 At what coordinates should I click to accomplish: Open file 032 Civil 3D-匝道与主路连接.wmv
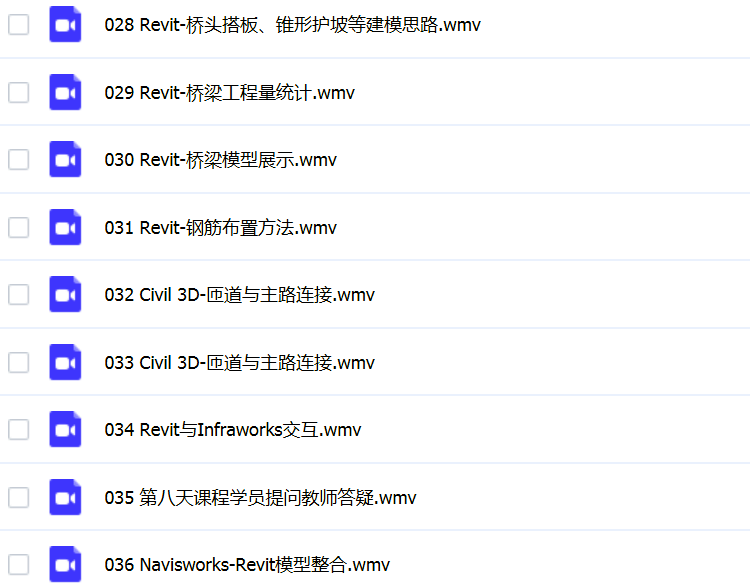(x=239, y=295)
